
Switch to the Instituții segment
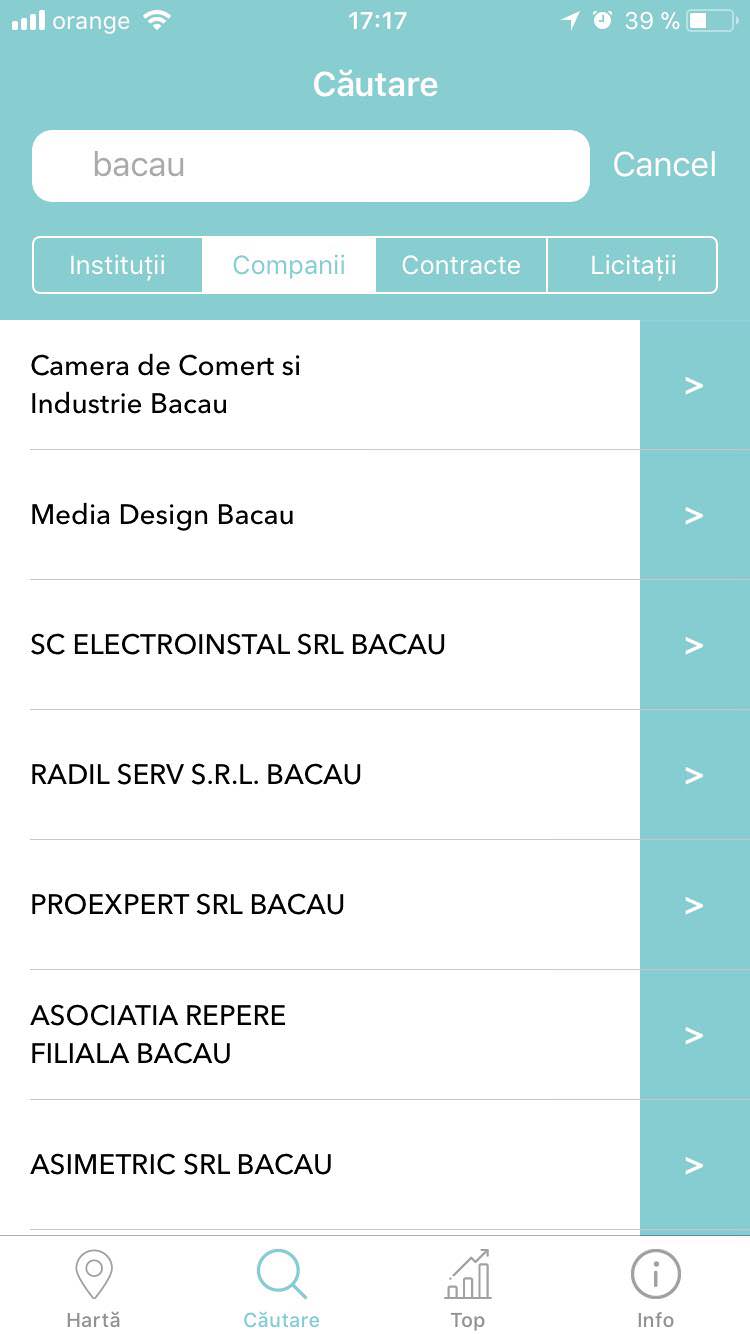(x=118, y=265)
